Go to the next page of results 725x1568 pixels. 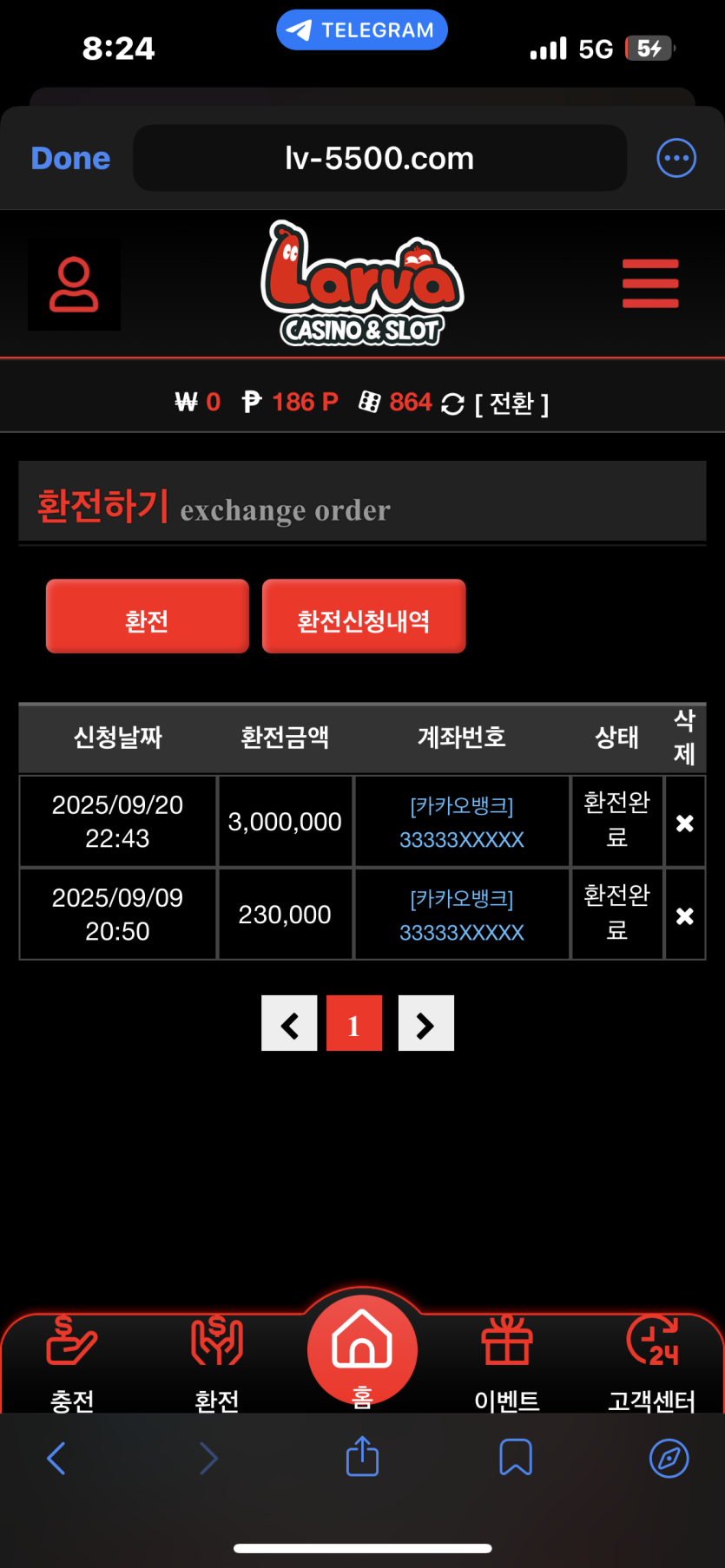(x=425, y=1024)
